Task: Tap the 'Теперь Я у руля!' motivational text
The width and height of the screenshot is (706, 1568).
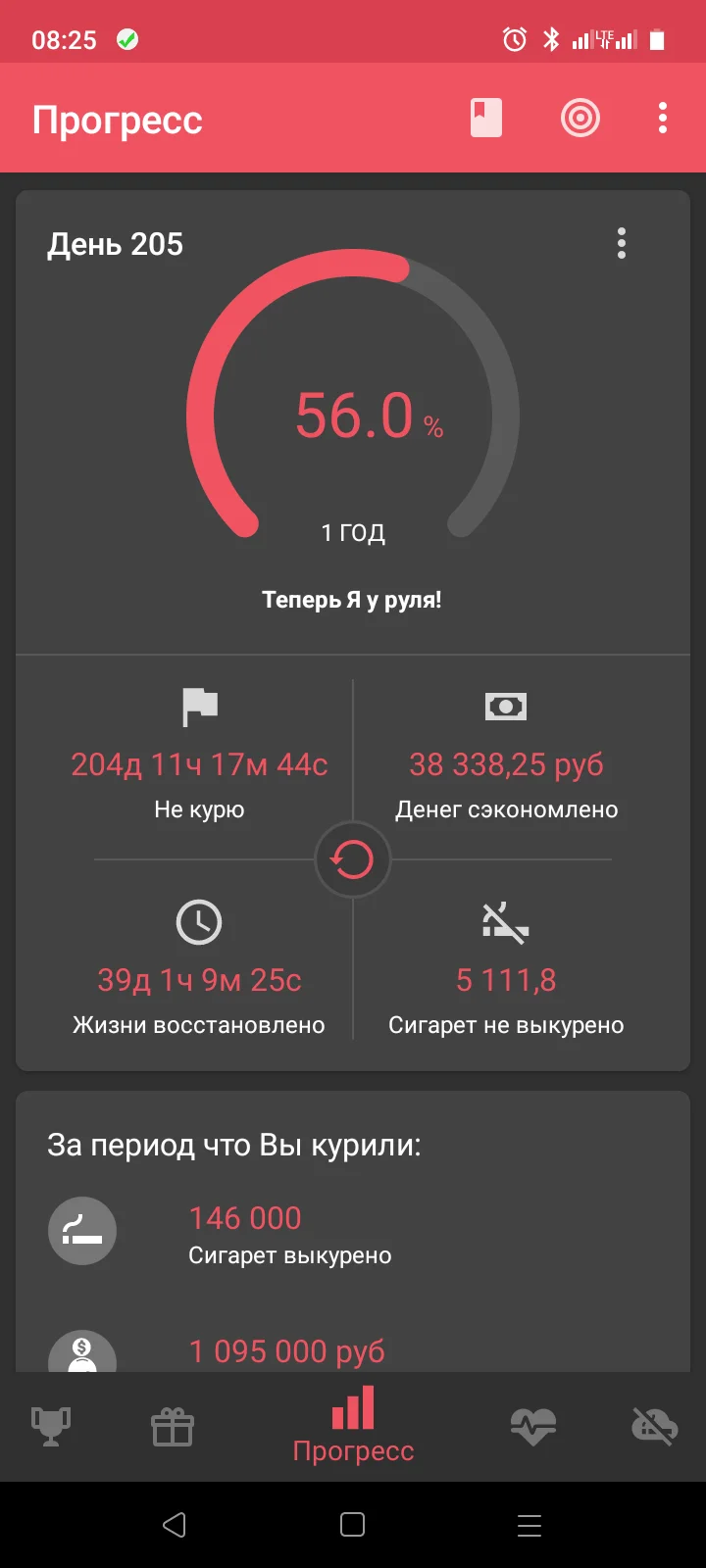Action: (352, 600)
